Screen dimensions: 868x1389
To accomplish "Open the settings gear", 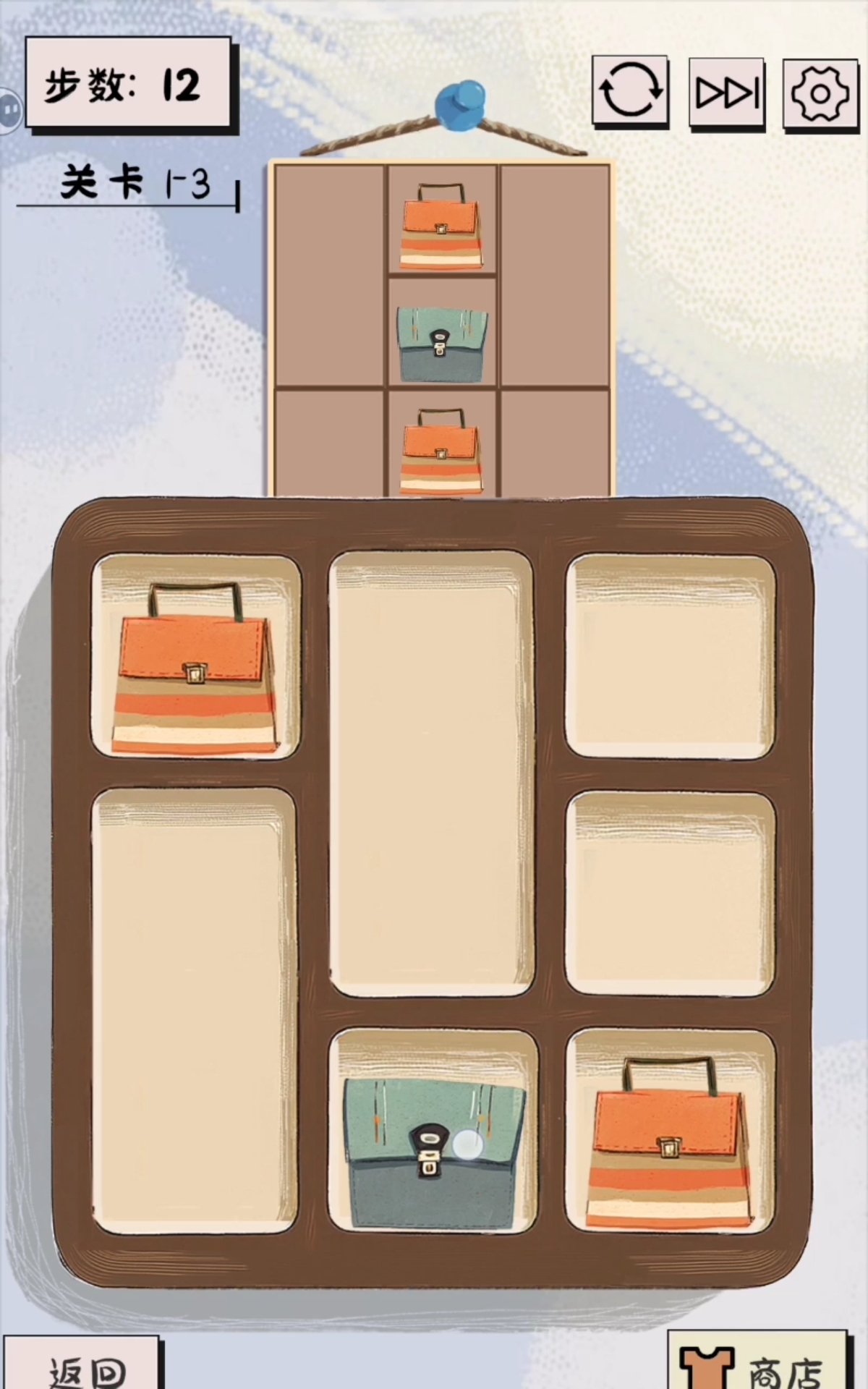I will click(x=820, y=94).
